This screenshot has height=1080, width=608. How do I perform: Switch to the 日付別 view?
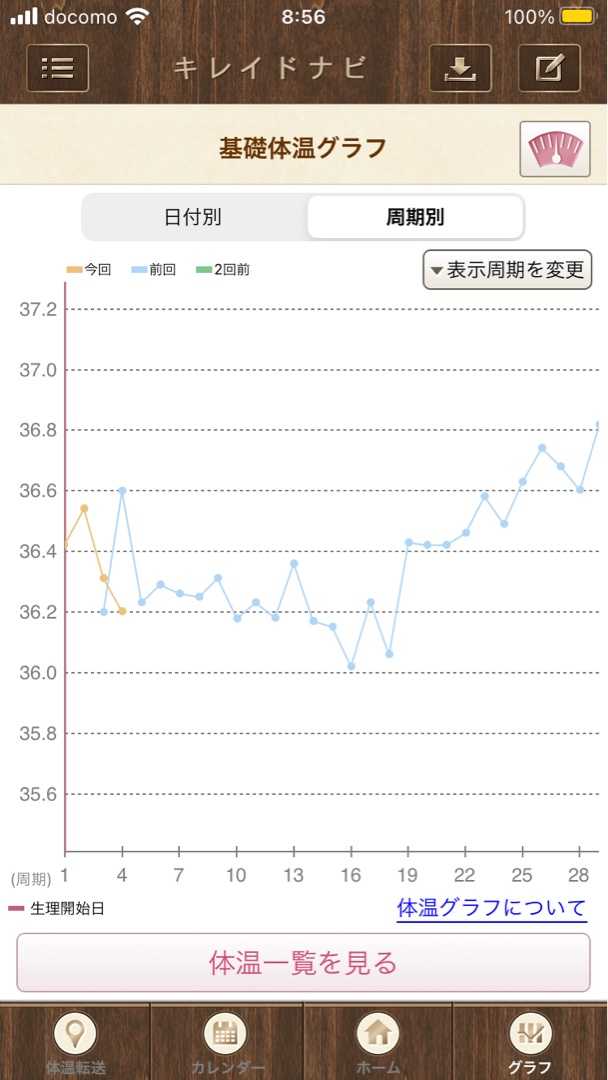pos(193,218)
